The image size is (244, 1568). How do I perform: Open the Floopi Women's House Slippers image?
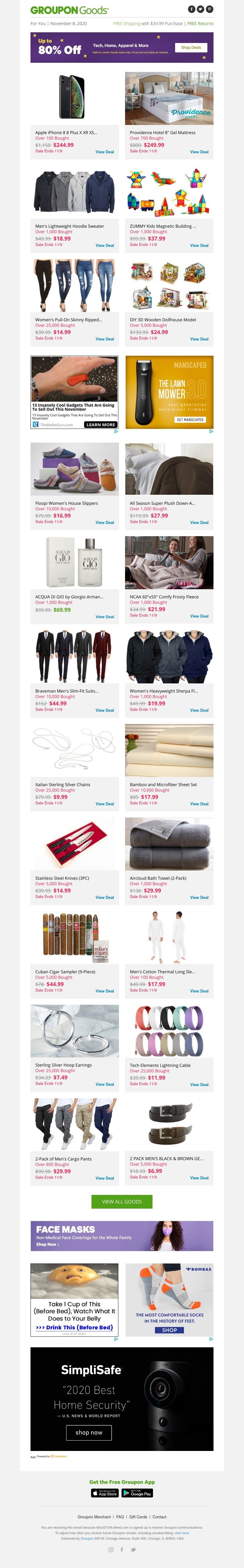(75, 469)
